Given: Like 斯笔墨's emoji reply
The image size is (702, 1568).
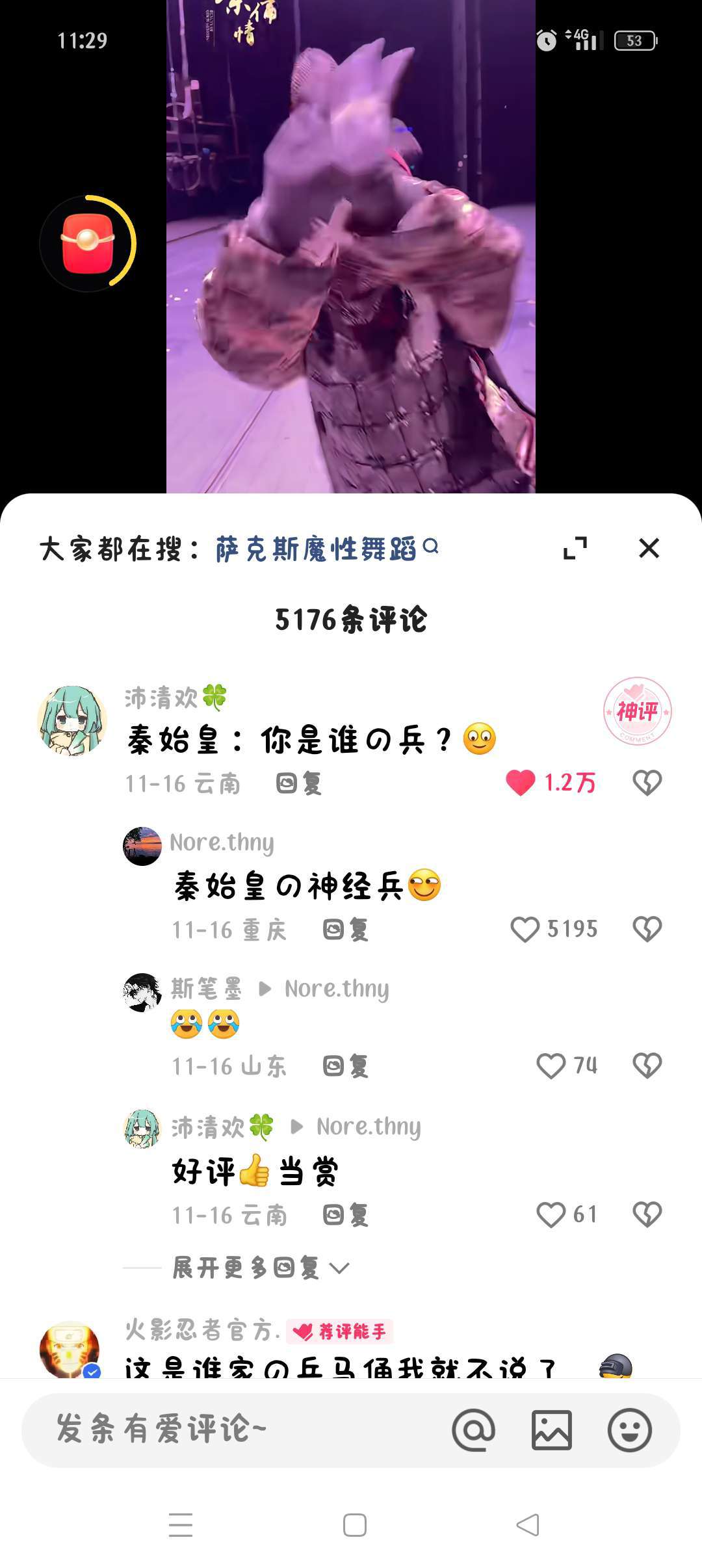Looking at the screenshot, I should pyautogui.click(x=551, y=1065).
